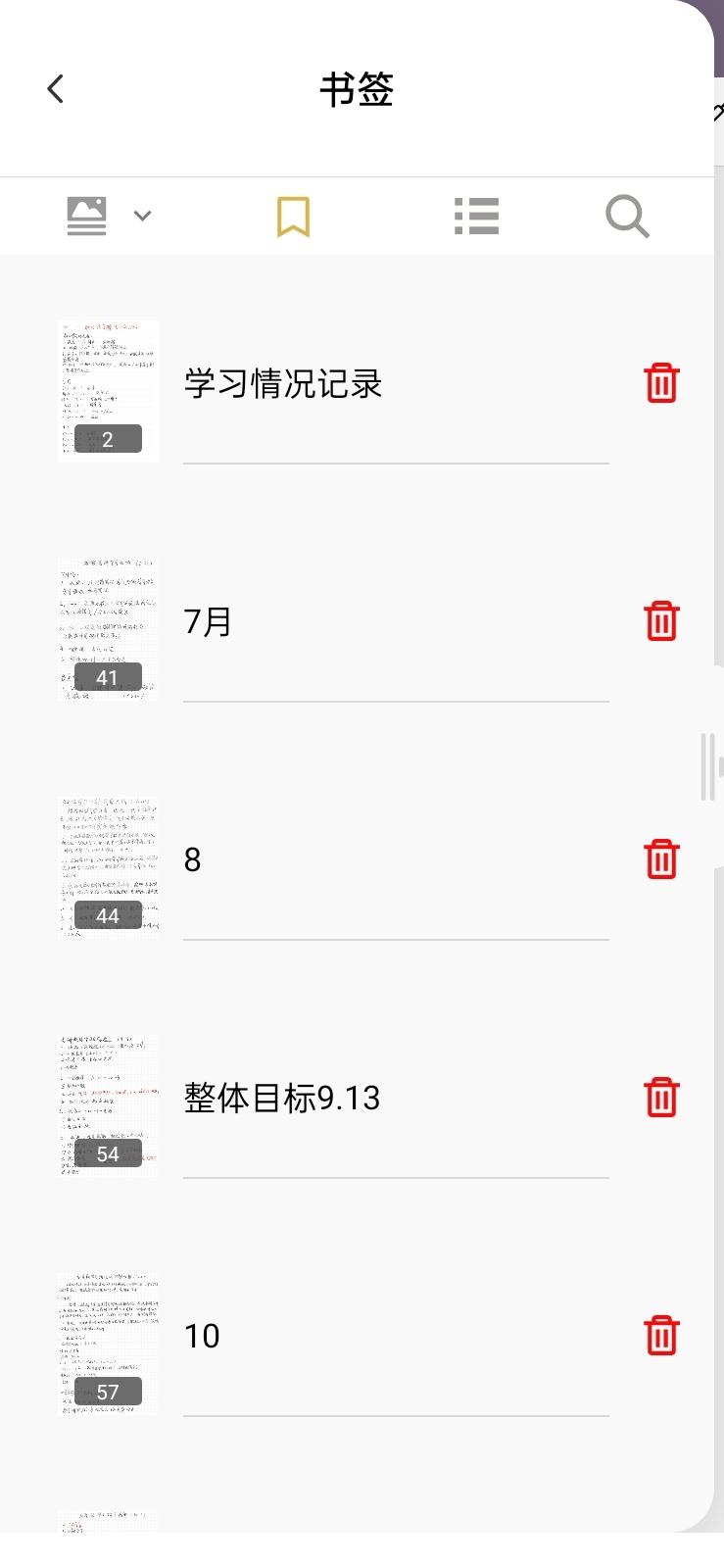This screenshot has width=724, height=1568.
Task: Open the search magnifier
Action: tap(627, 217)
